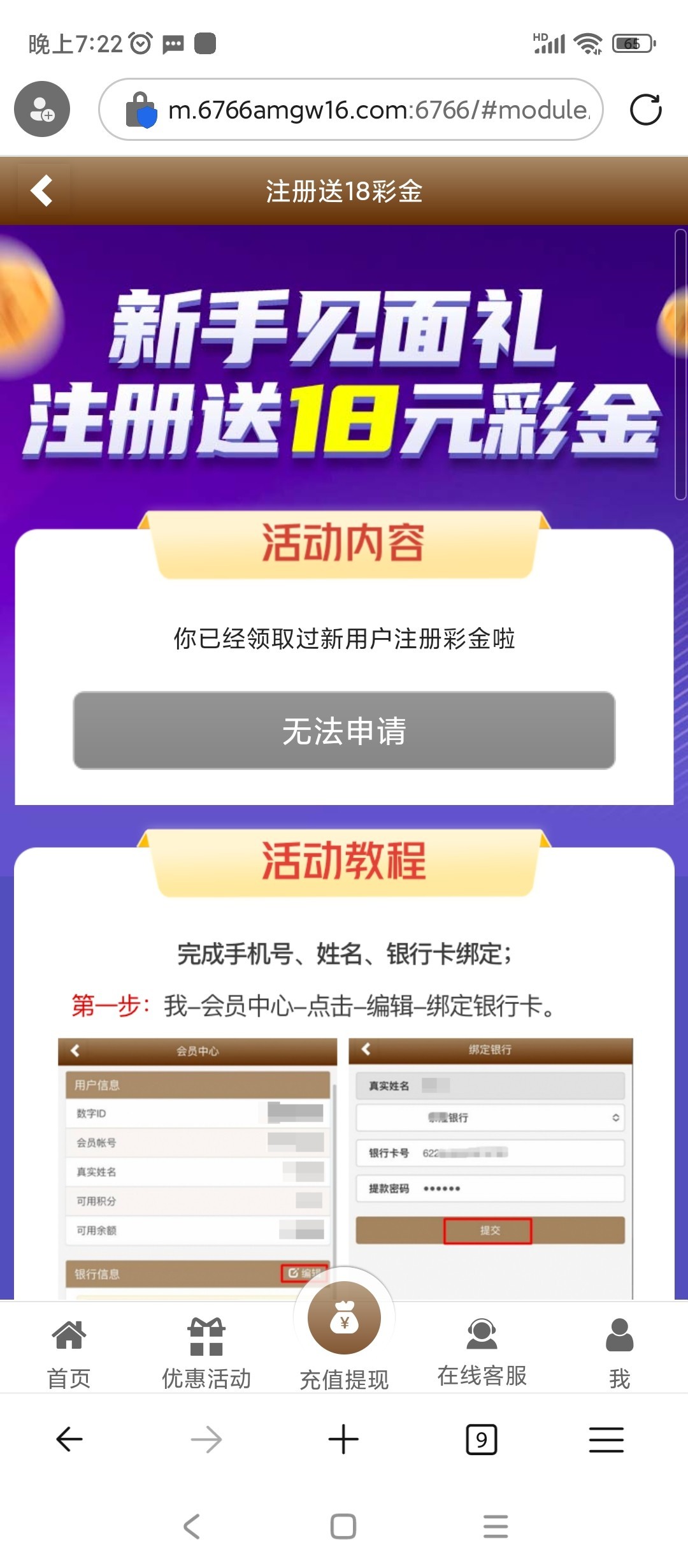The height and width of the screenshot is (1568, 688).
Task: Open the browser account profile icon
Action: 42,109
